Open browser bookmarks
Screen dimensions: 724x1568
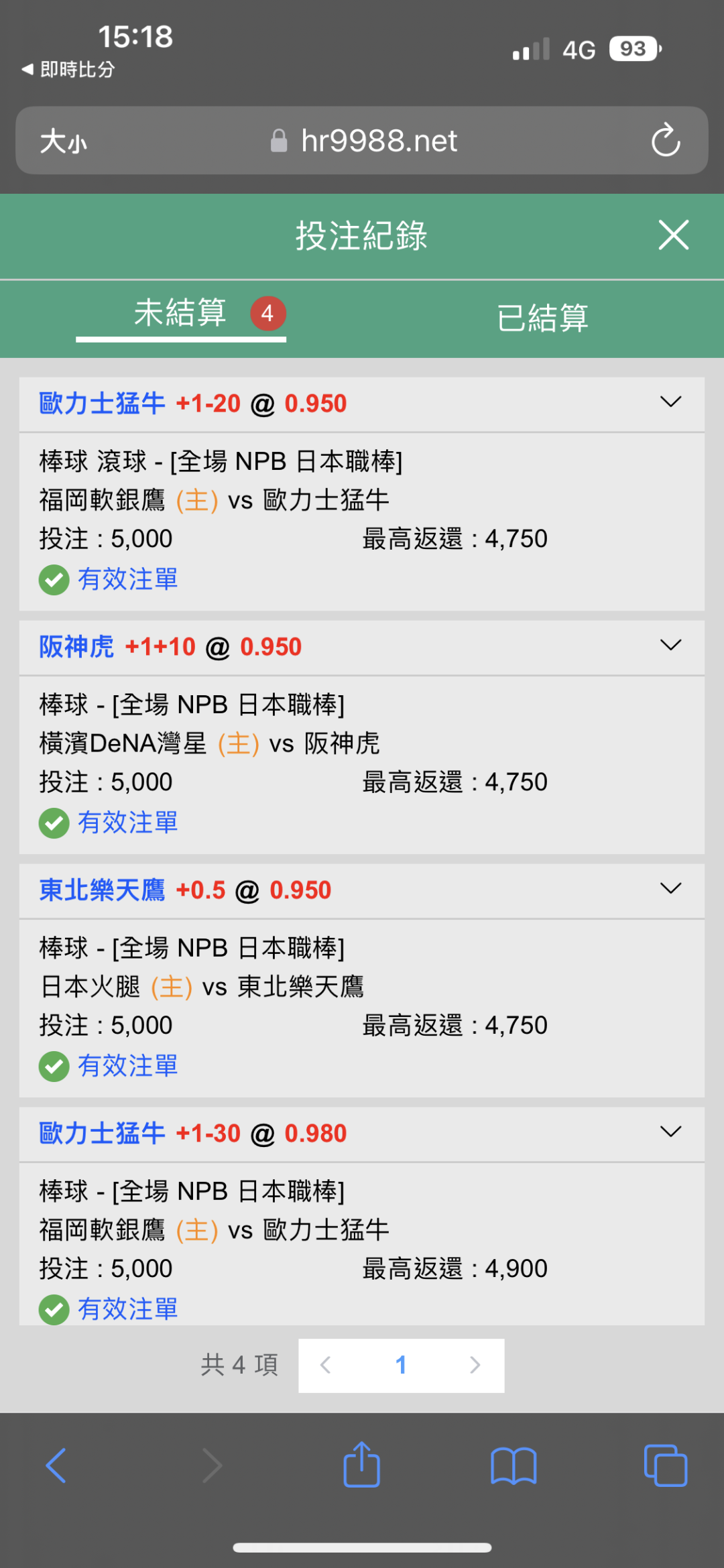coord(514,1466)
